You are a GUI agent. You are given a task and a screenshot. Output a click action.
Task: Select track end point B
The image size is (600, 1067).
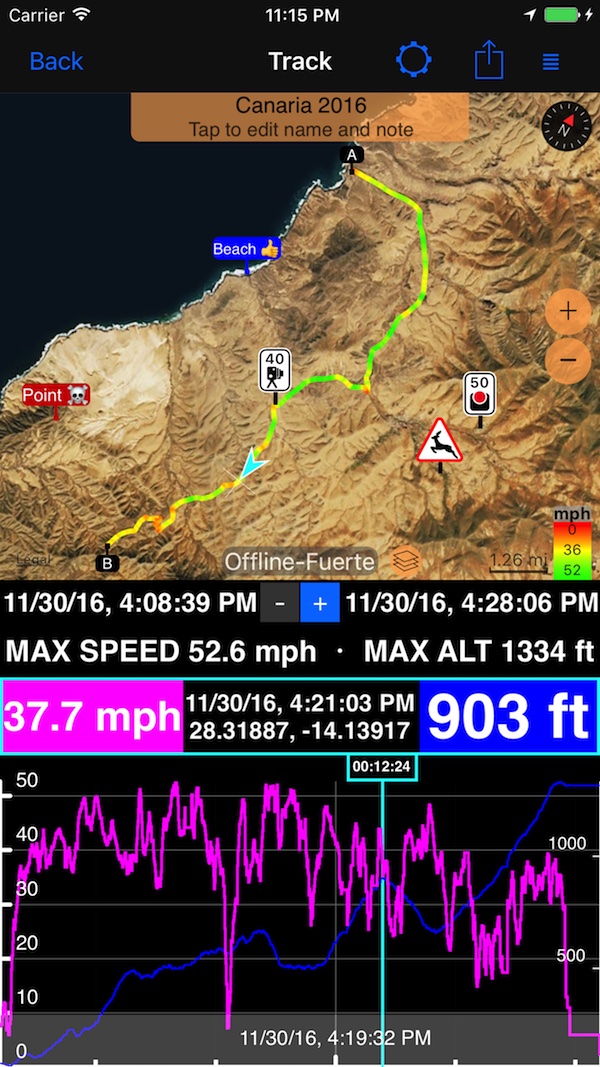[107, 563]
